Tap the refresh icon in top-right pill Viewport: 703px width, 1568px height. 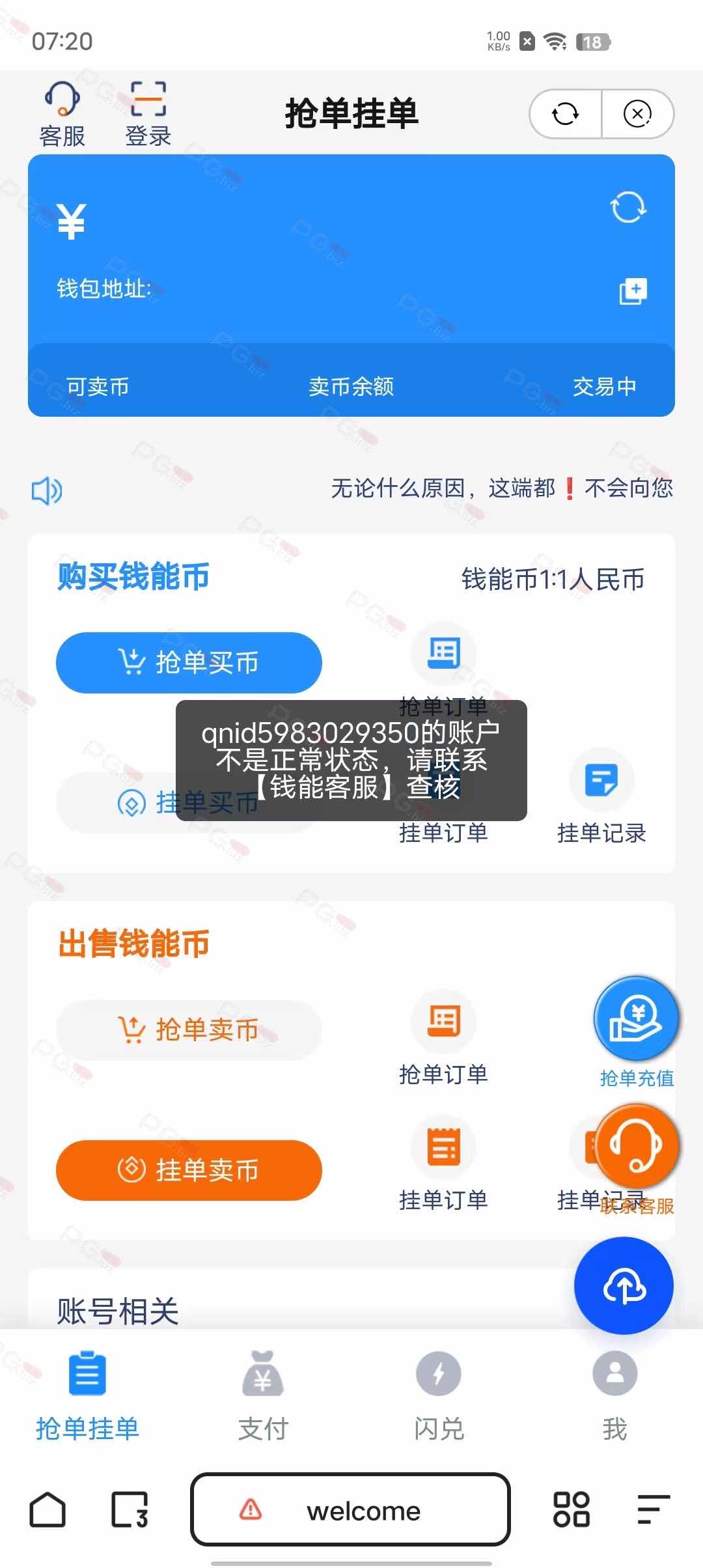click(x=565, y=114)
